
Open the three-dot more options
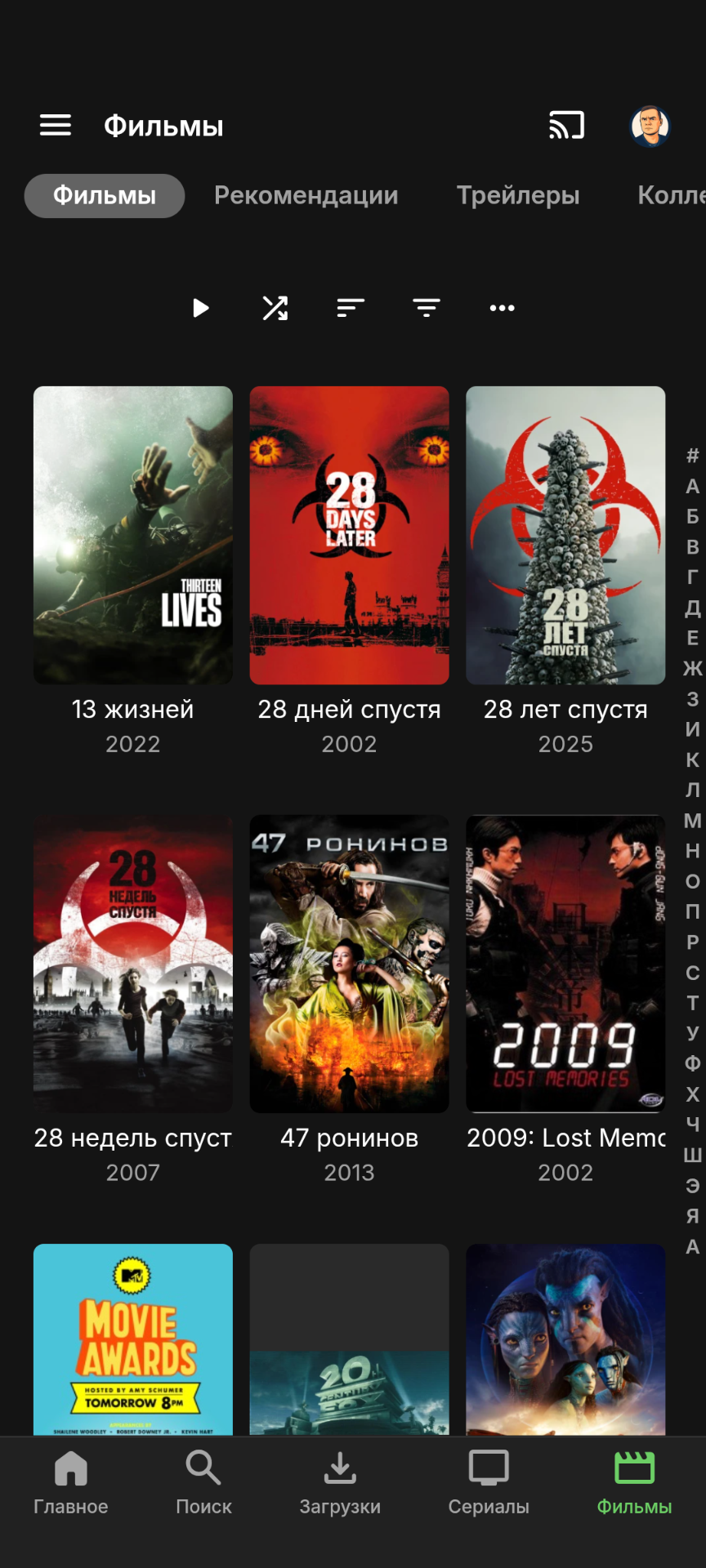pyautogui.click(x=502, y=308)
